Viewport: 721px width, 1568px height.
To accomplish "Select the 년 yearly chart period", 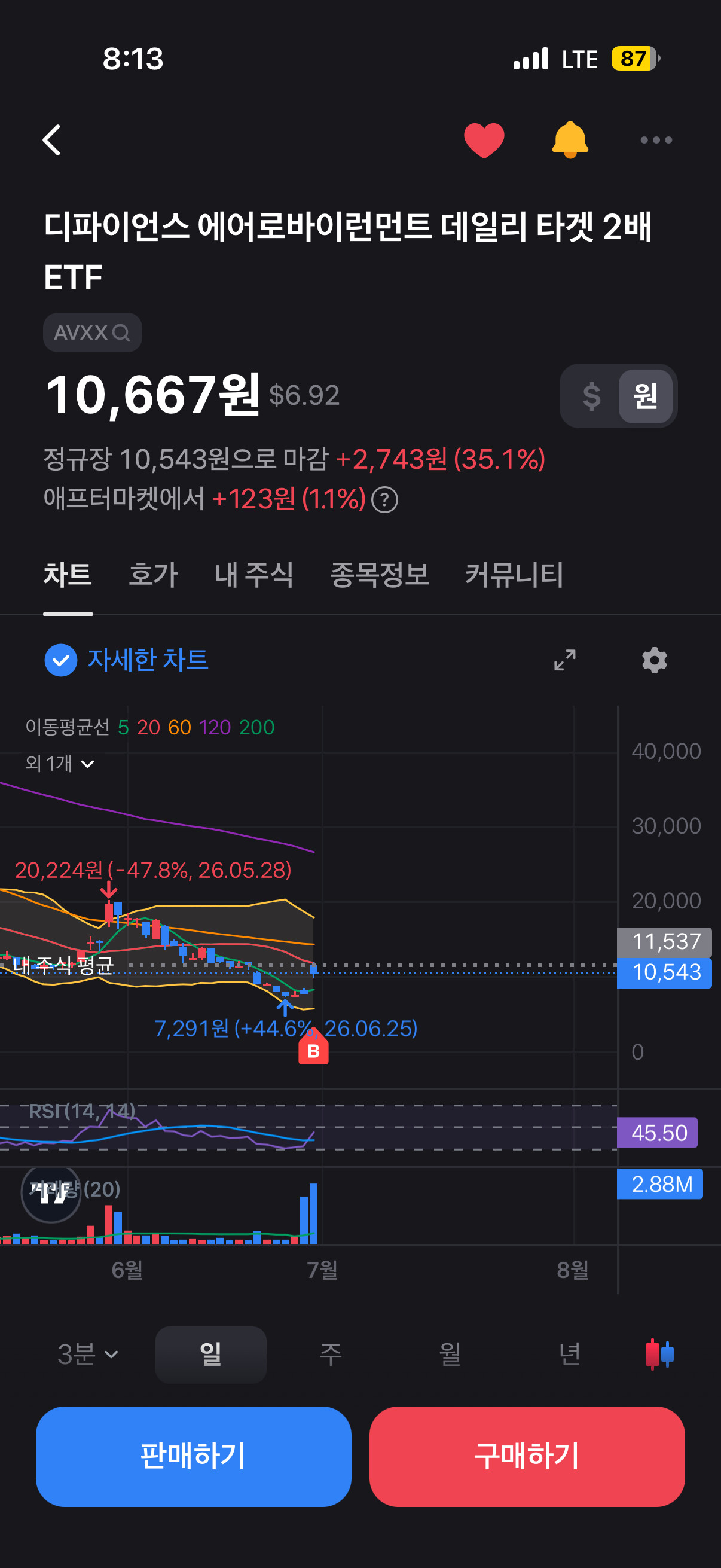I will [x=570, y=1355].
